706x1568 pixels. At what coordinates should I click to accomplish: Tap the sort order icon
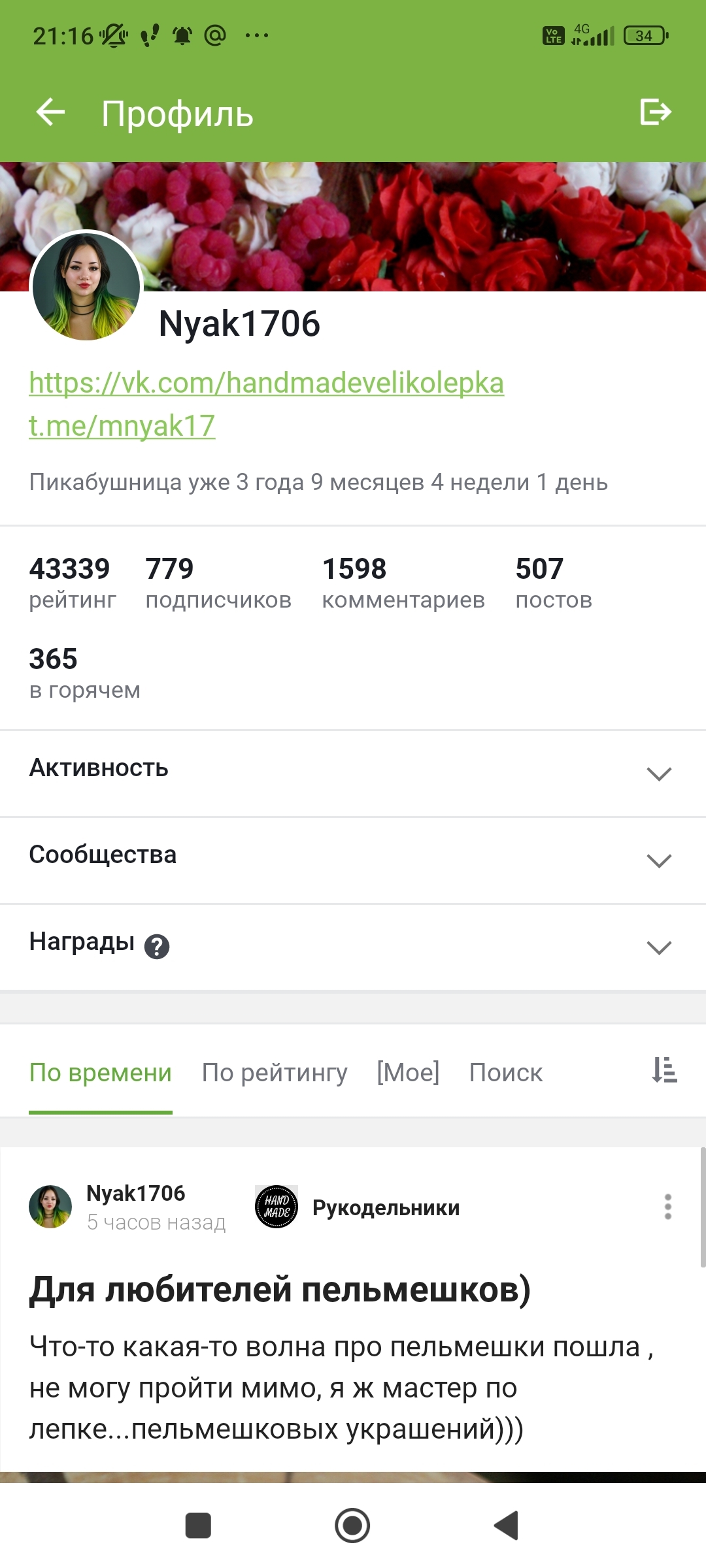pyautogui.click(x=664, y=1070)
